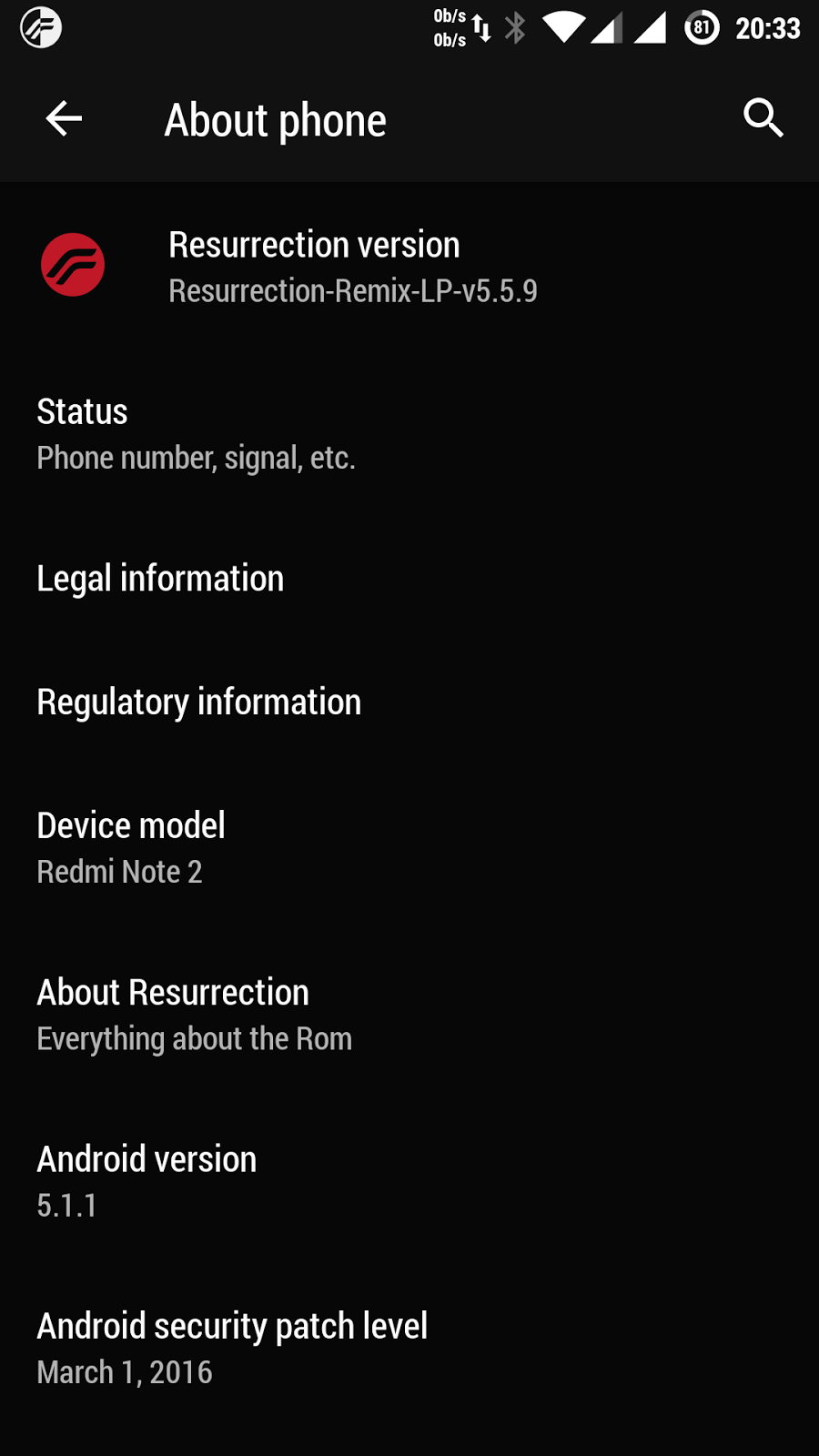The height and width of the screenshot is (1456, 819).
Task: Select Android security patch level
Action: (x=409, y=1348)
